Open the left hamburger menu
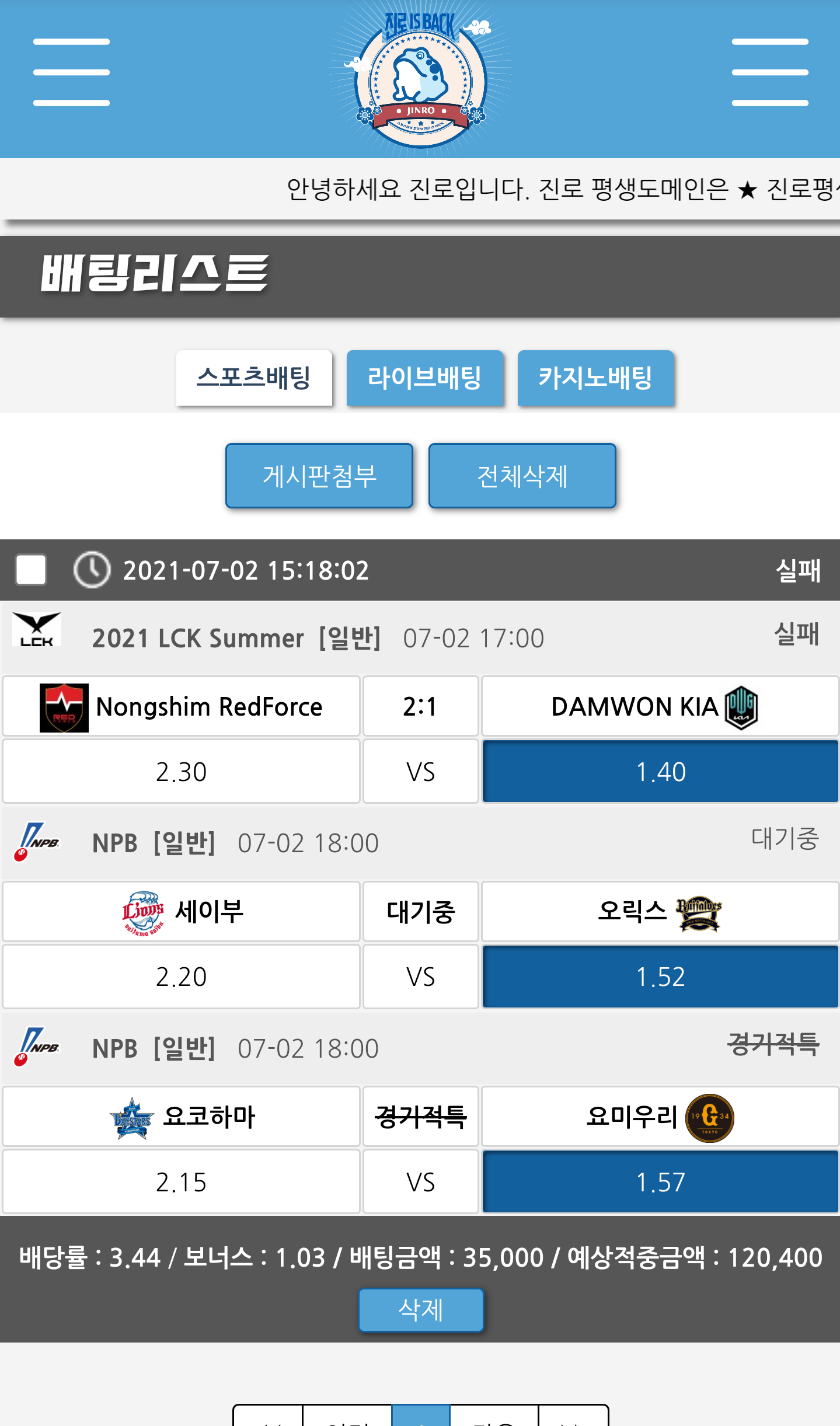 [71, 72]
